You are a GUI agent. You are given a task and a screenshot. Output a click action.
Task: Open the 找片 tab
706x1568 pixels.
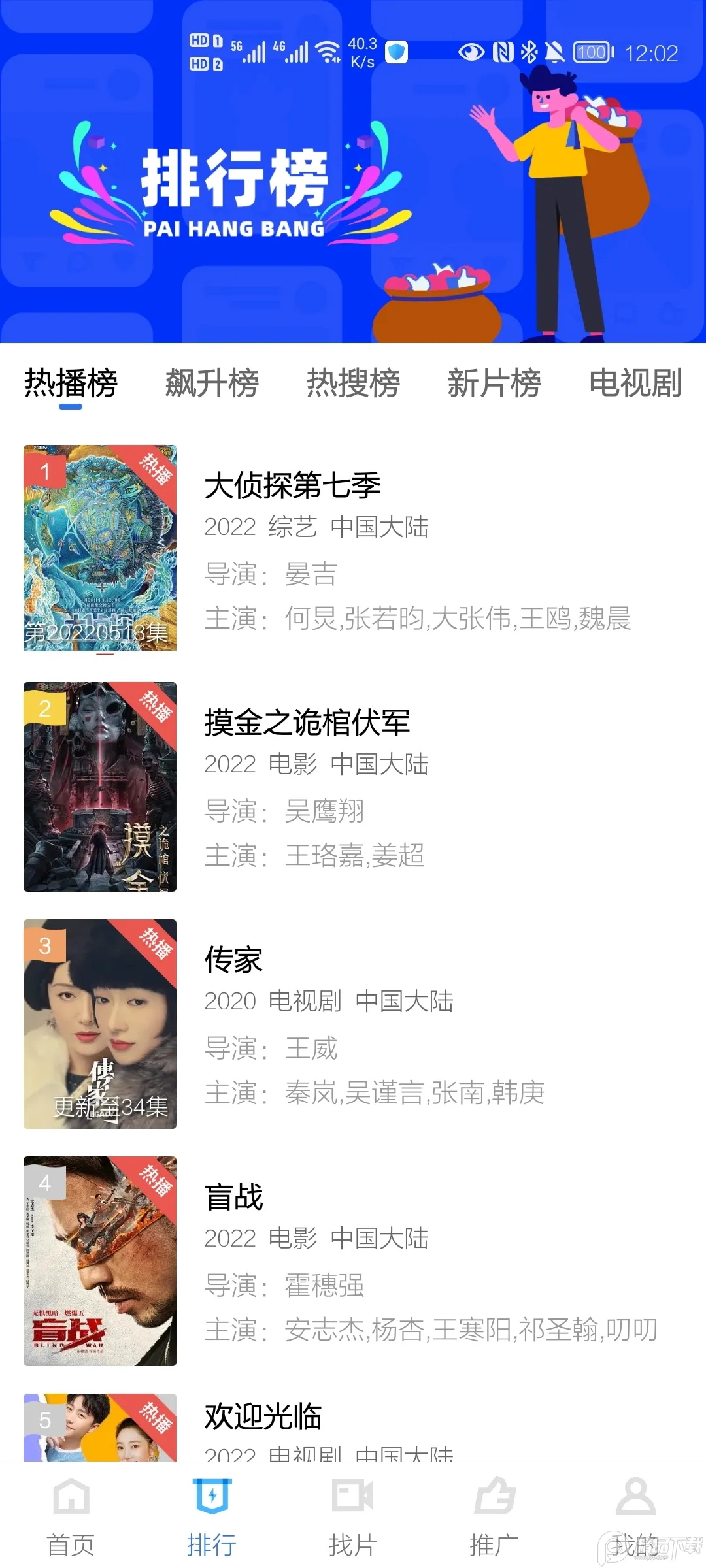(x=353, y=1516)
